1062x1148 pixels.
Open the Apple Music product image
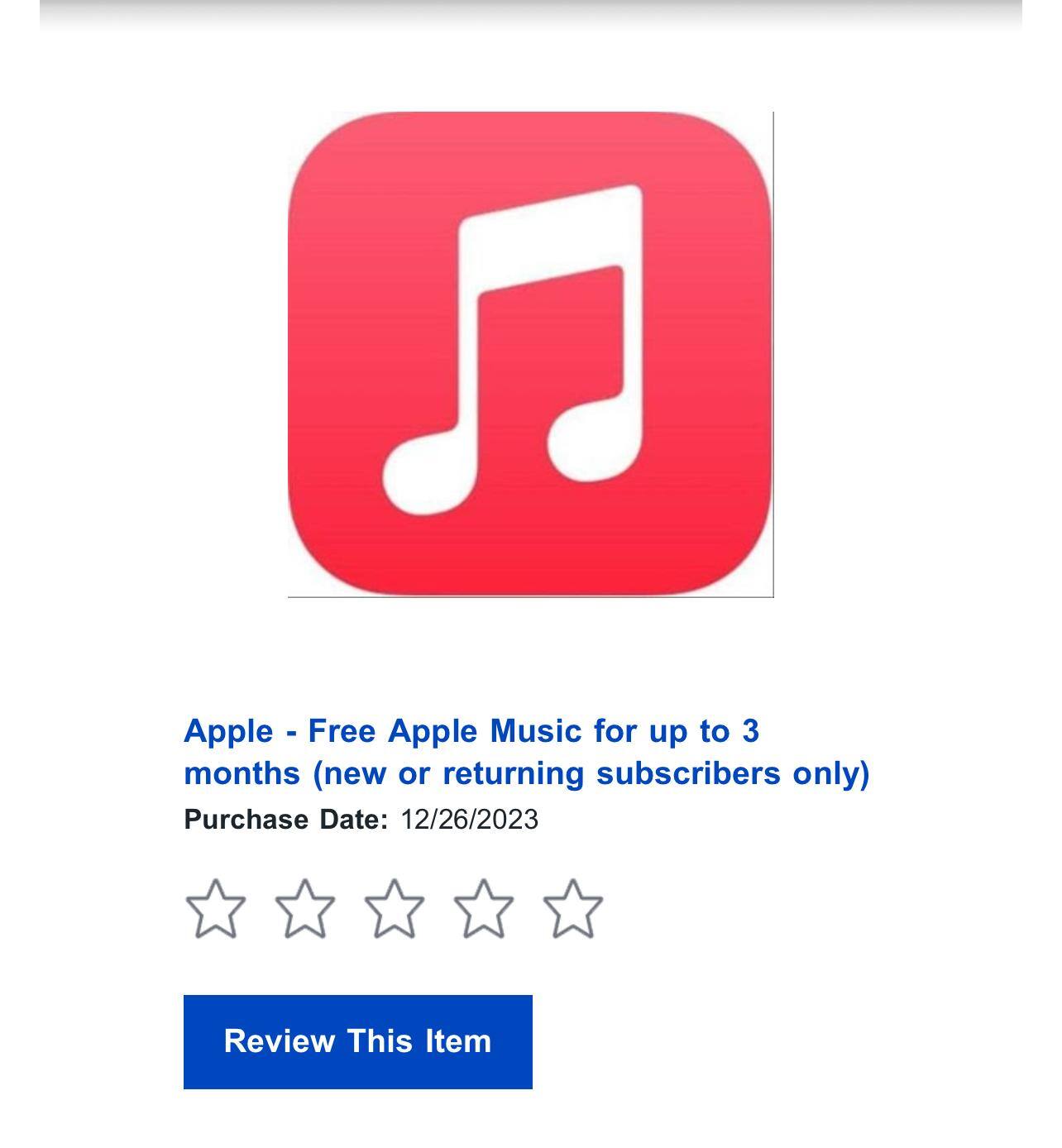[x=530, y=354]
